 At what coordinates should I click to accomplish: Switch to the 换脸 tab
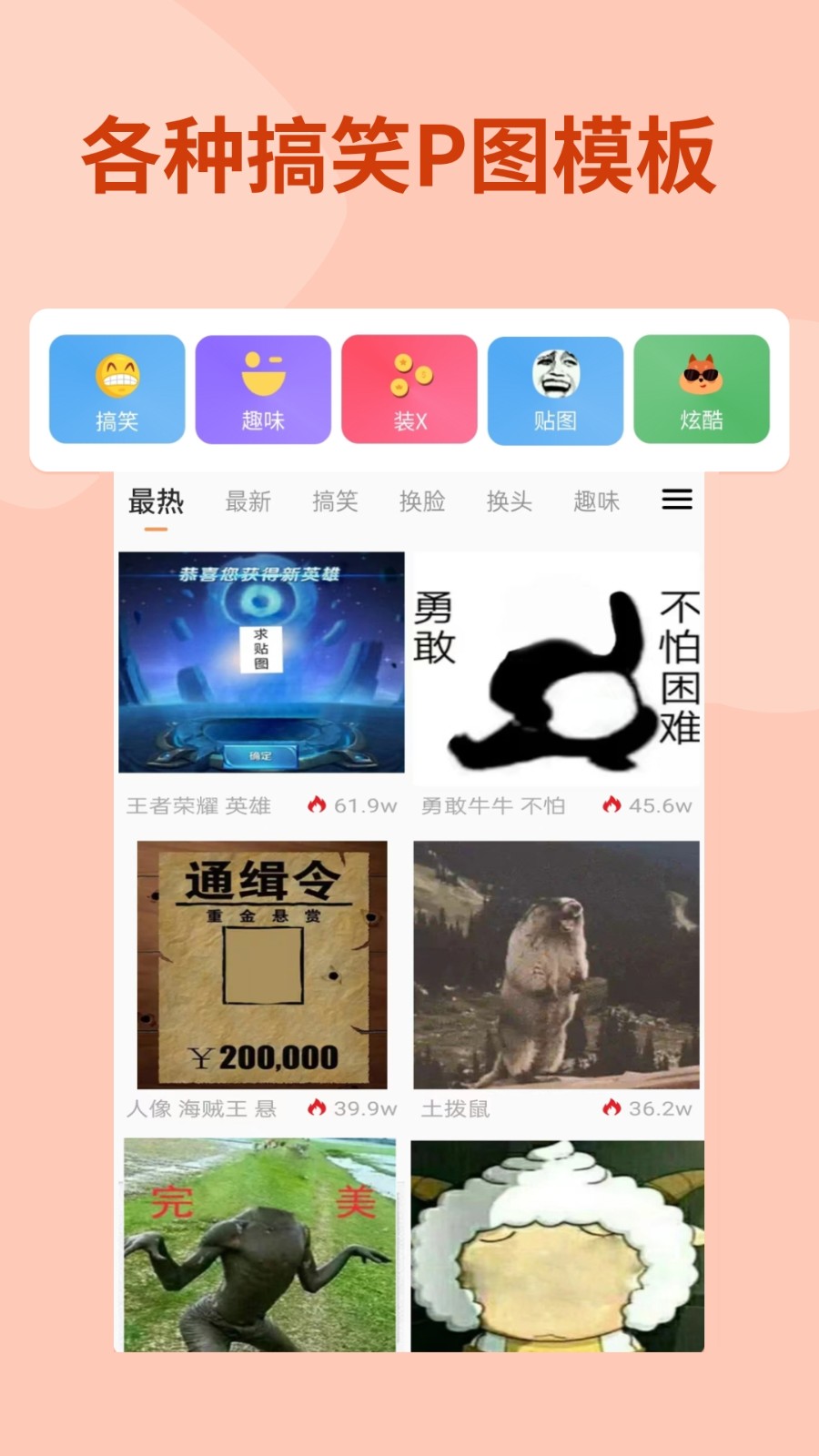click(x=422, y=500)
